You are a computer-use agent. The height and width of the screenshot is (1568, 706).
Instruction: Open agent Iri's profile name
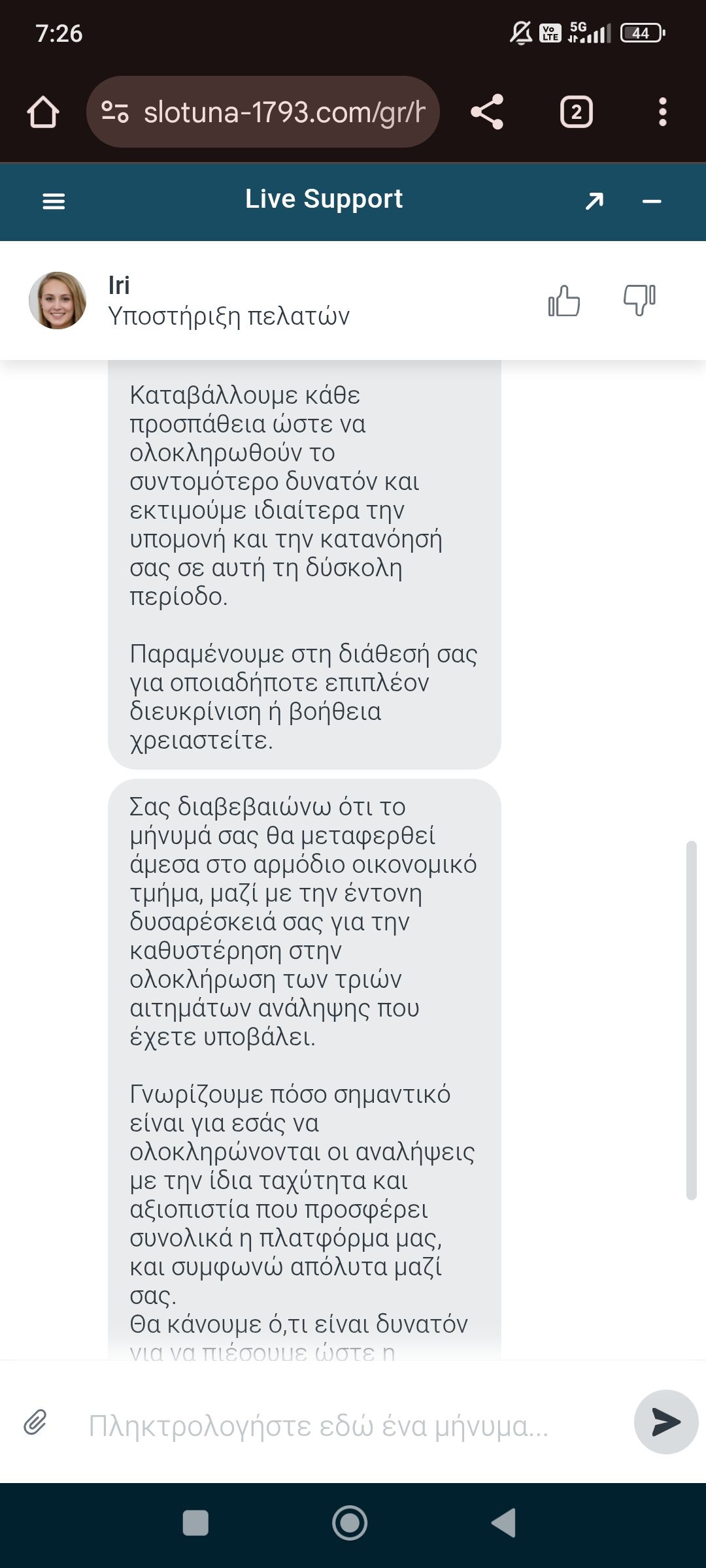(119, 285)
